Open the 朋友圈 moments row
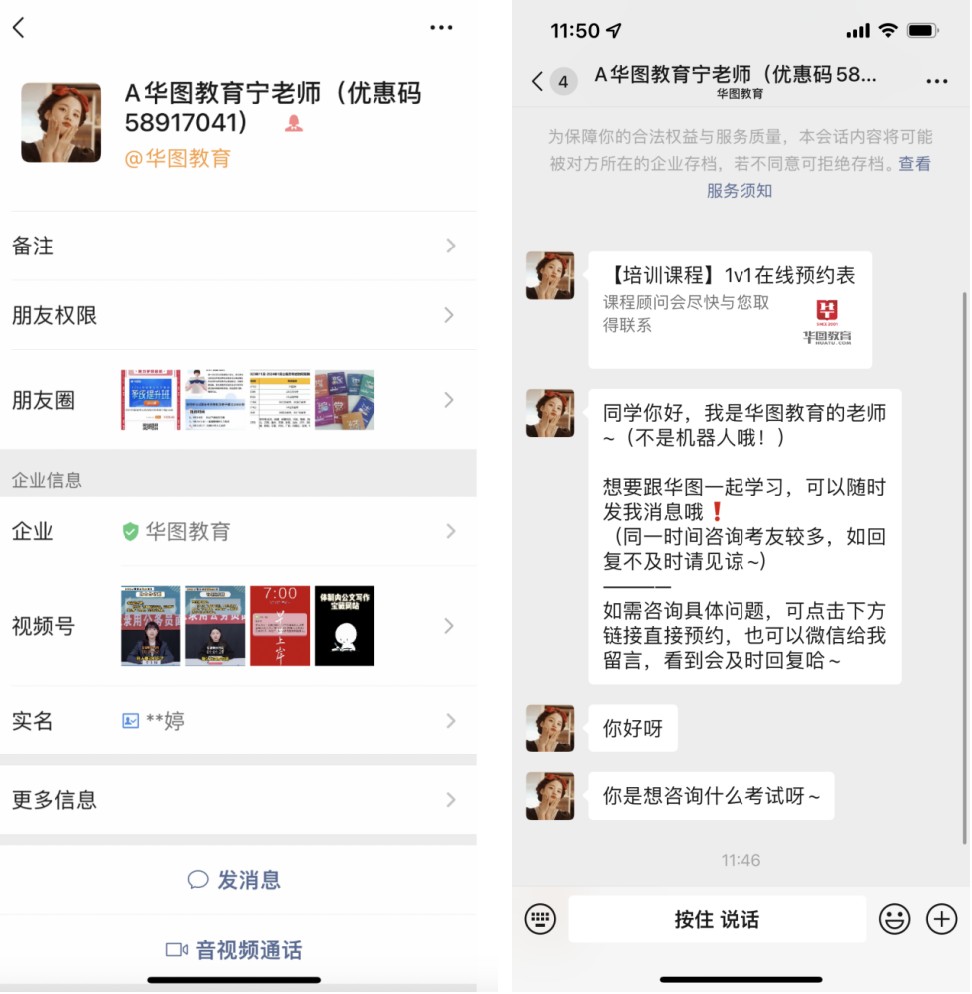972x994 pixels. coord(238,400)
